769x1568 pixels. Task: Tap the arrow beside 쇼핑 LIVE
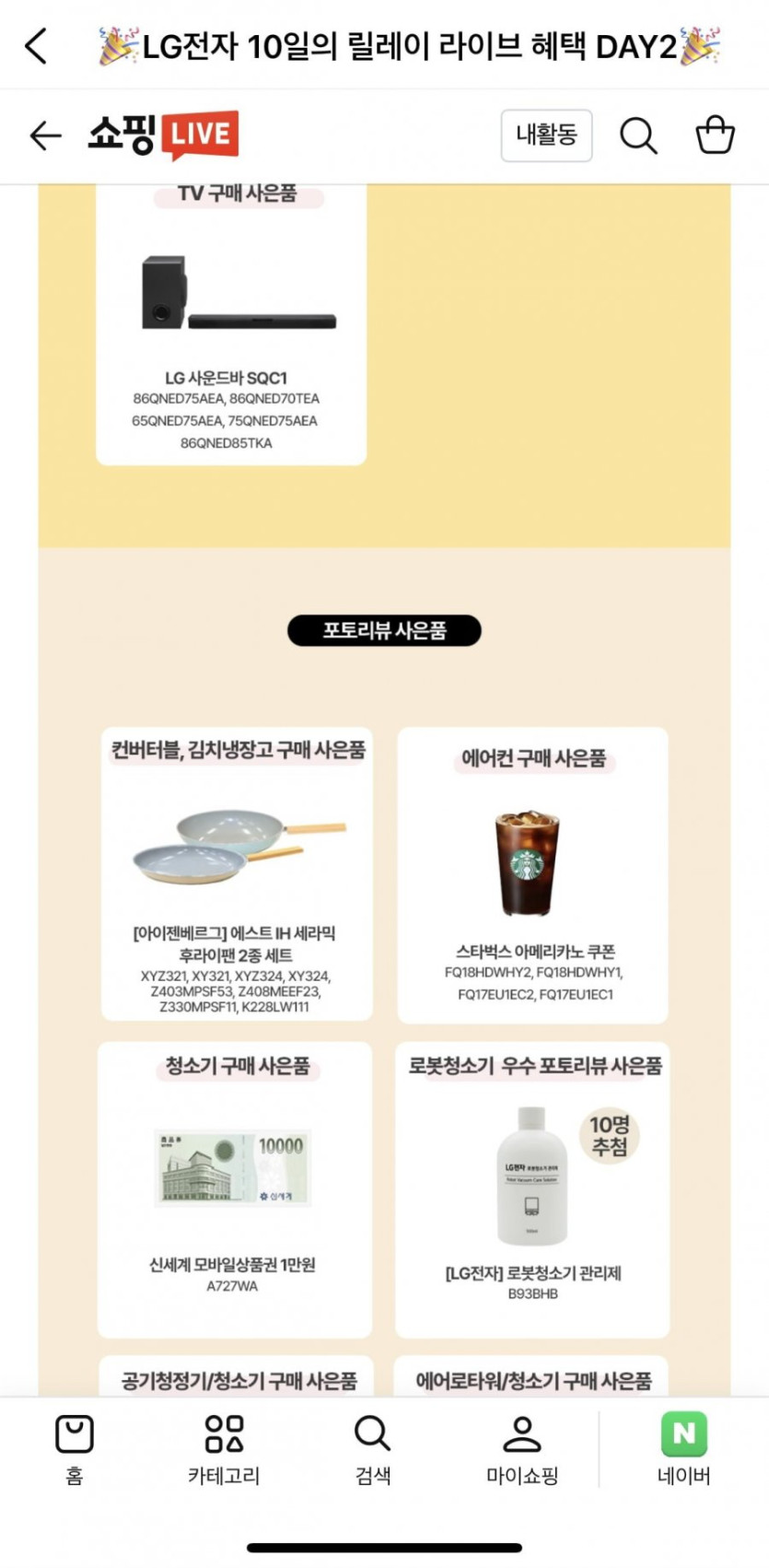[45, 135]
